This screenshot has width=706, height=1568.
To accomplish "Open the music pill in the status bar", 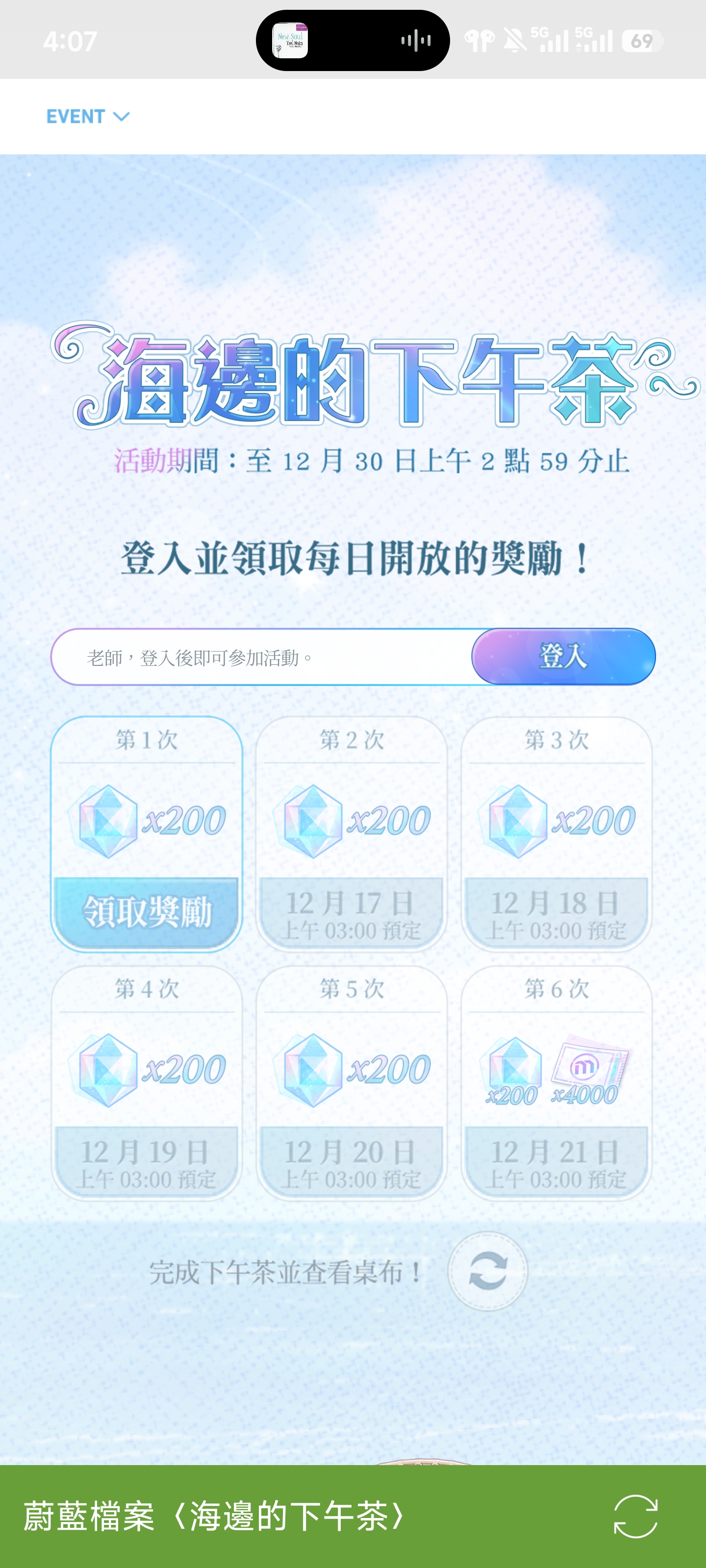I will 353,41.
